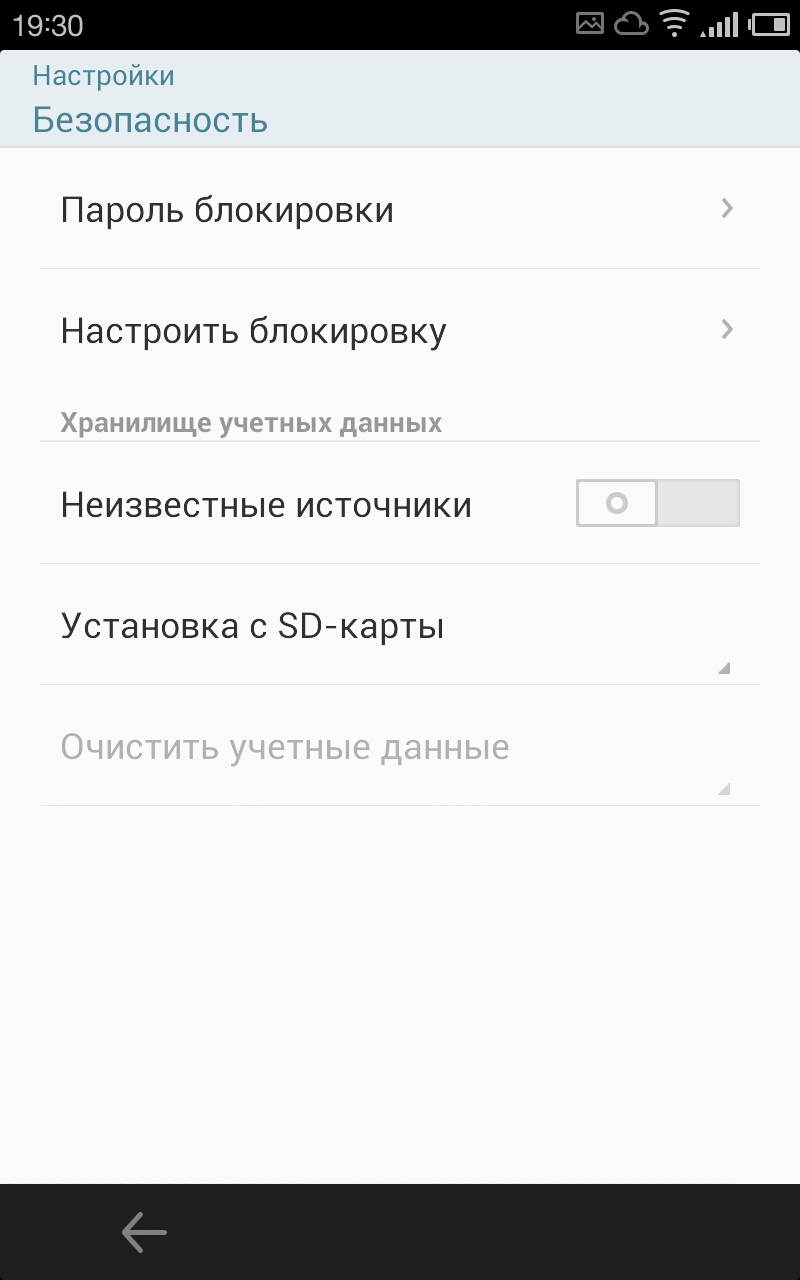Screen dimensions: 800x1280
Task: Open Пароль блокировки settings
Action: pyautogui.click(x=399, y=210)
